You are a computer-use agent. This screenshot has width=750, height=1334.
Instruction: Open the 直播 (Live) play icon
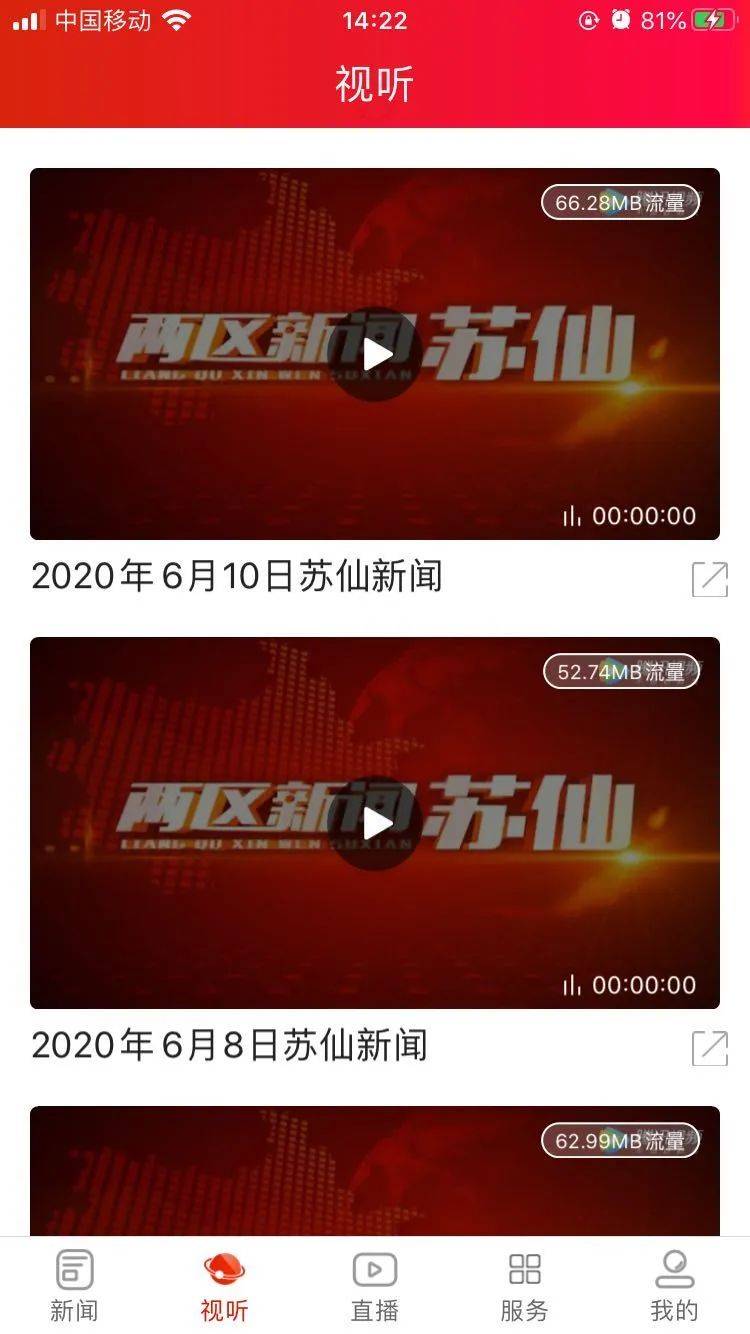pos(375,1271)
